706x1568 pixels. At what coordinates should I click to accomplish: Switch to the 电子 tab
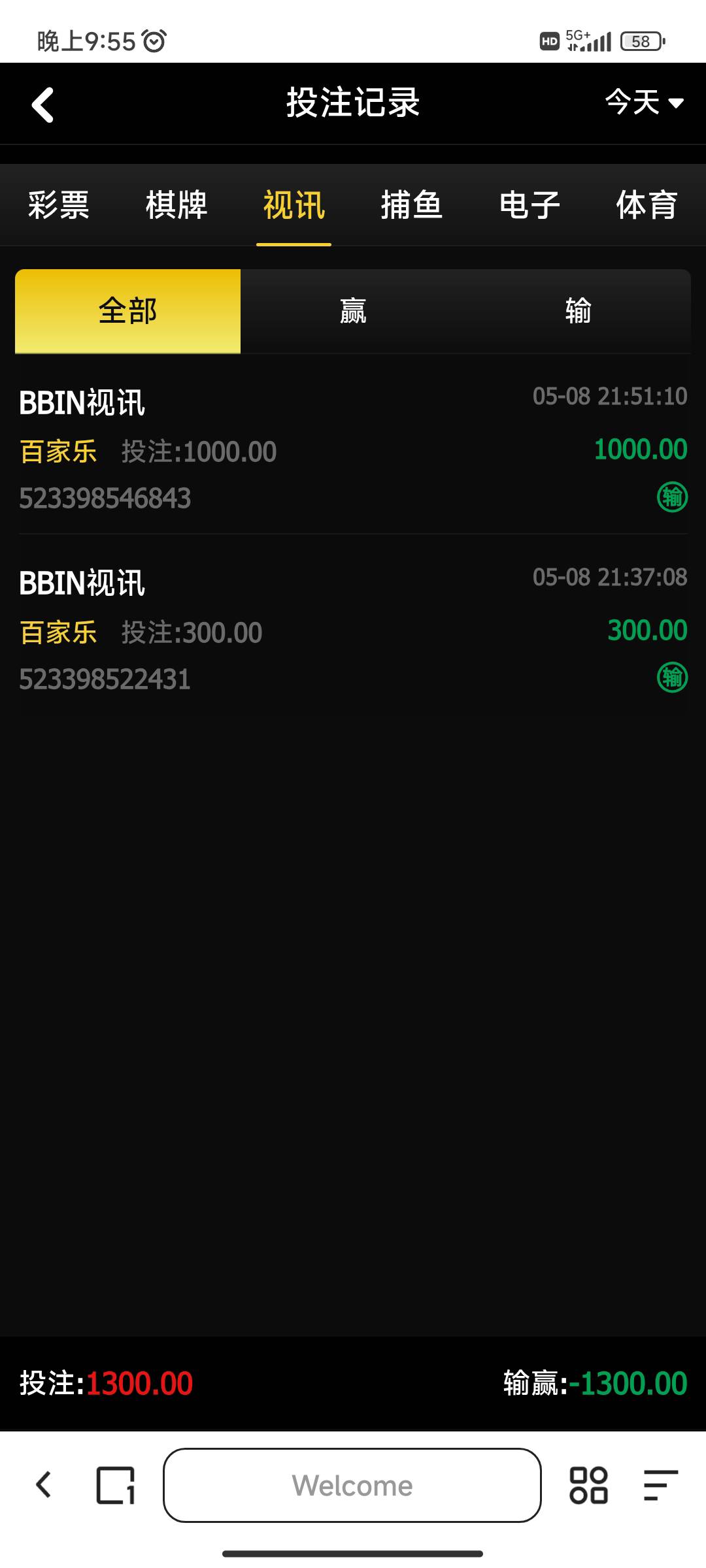(529, 205)
